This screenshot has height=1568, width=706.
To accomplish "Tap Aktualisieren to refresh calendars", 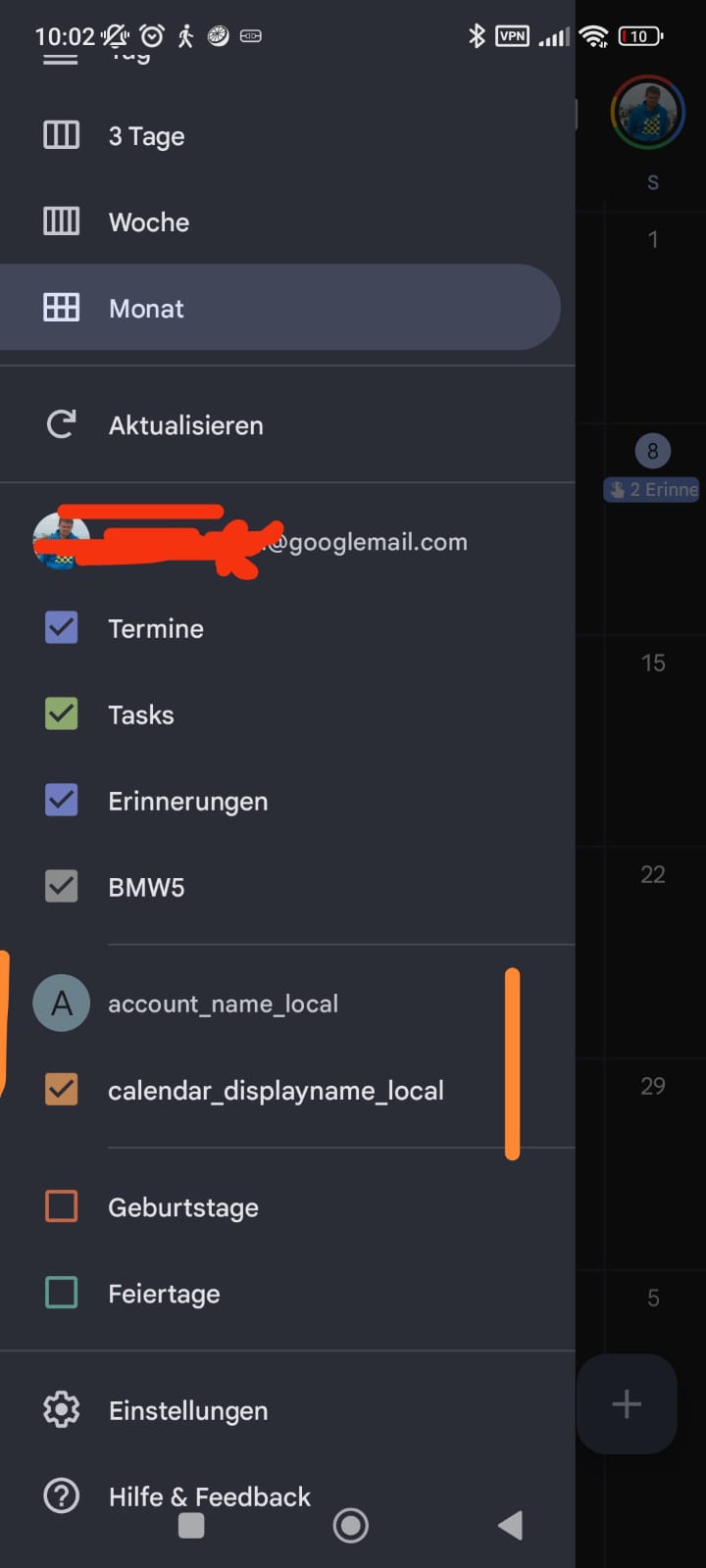I will click(287, 425).
